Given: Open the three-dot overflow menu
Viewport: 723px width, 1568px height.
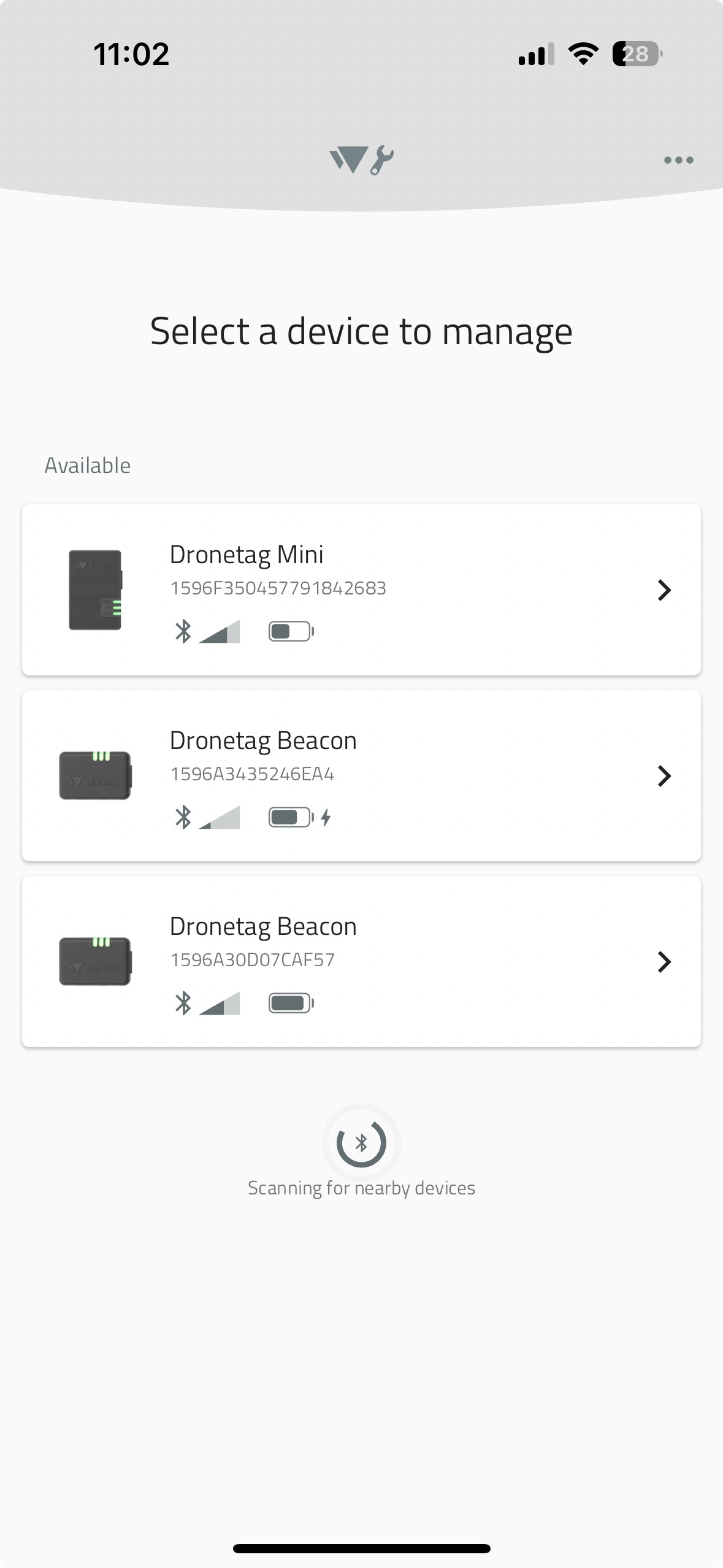Looking at the screenshot, I should [678, 160].
